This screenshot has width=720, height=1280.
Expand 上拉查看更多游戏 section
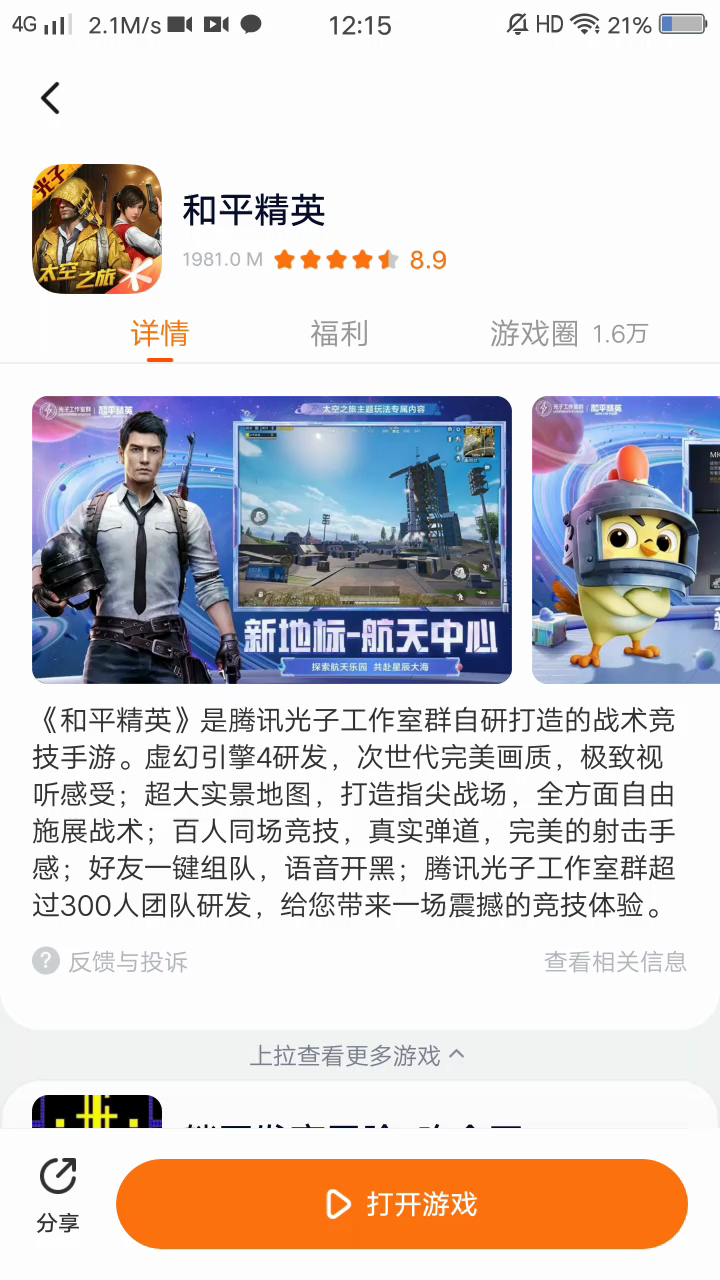[x=357, y=1056]
